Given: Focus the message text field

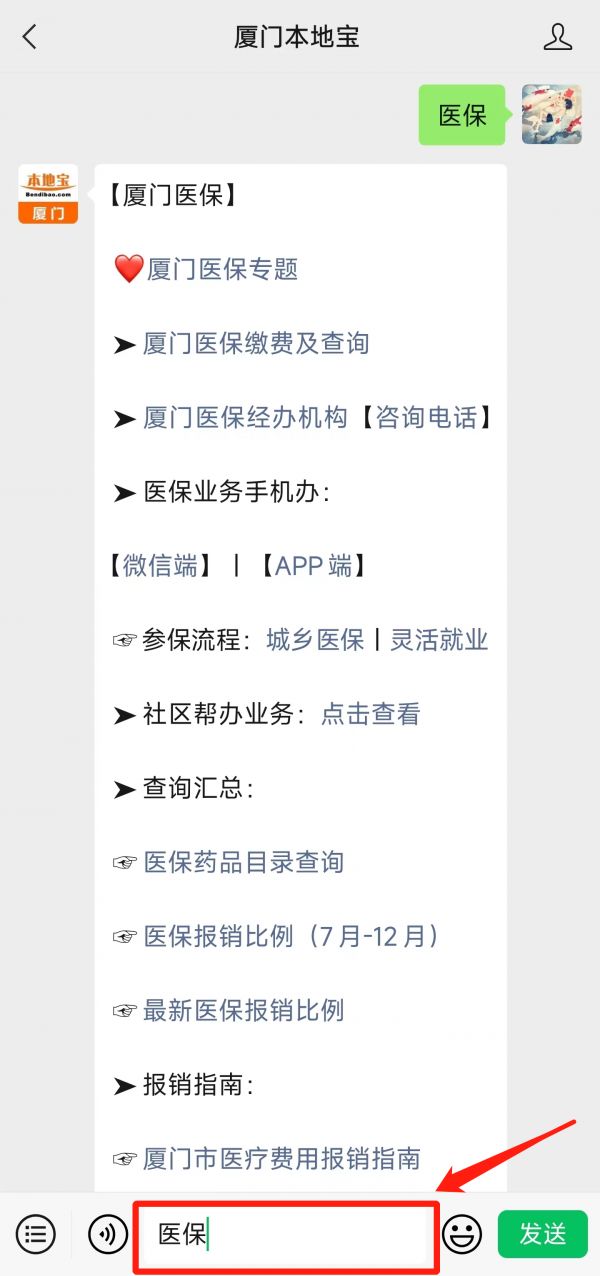Looking at the screenshot, I should [x=285, y=1235].
